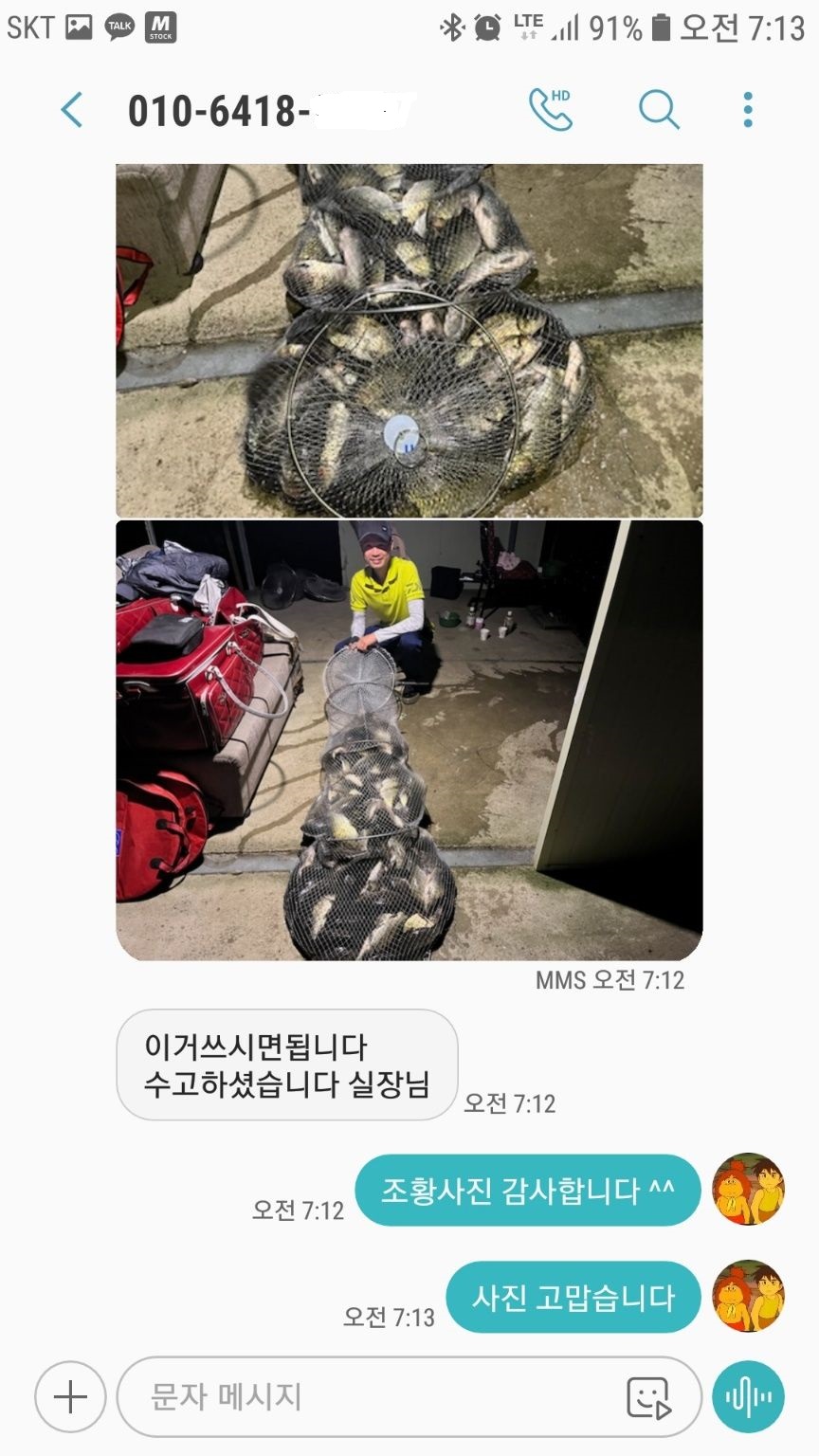Search within this conversation

658,110
